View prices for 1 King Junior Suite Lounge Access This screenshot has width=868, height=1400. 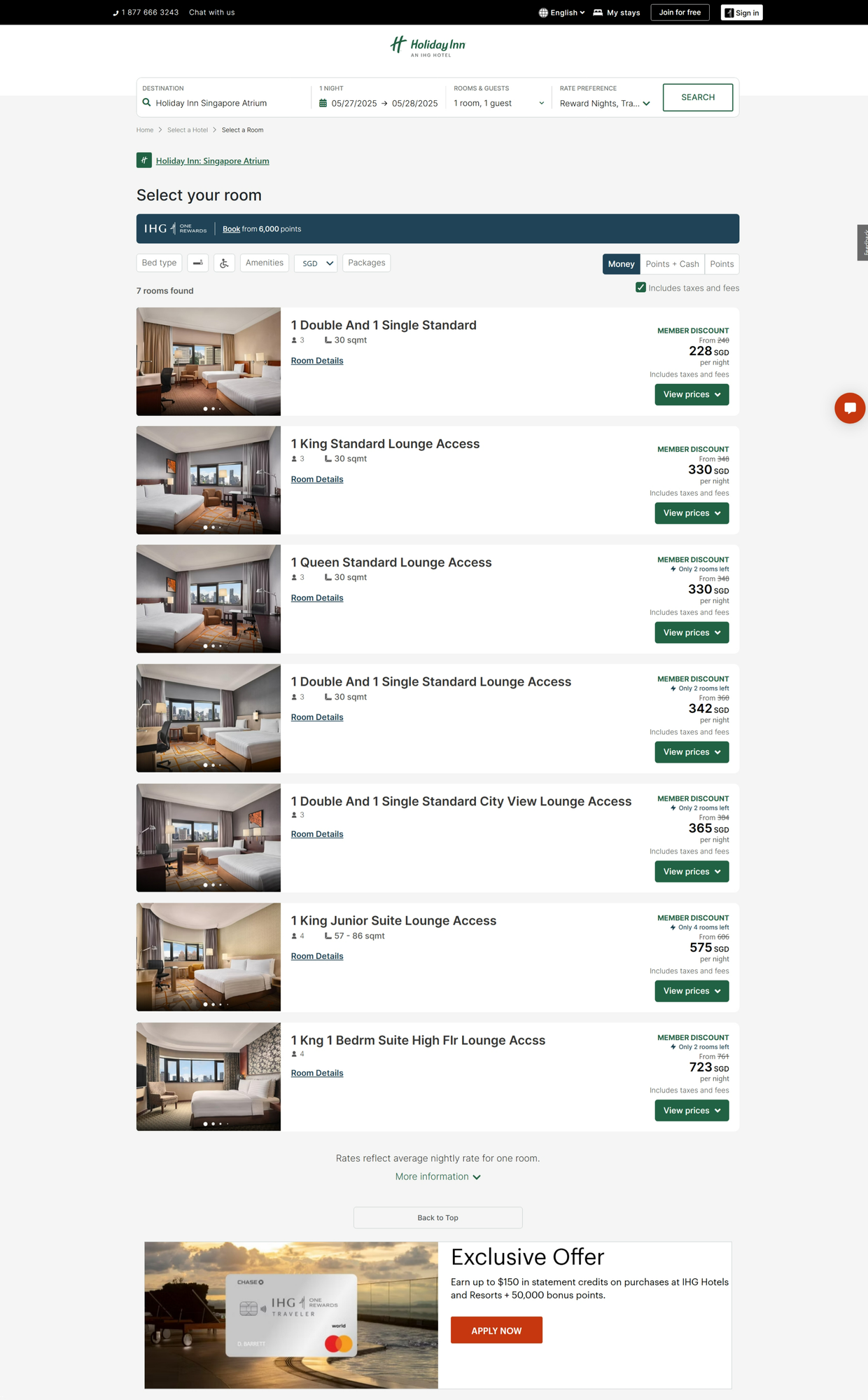[692, 991]
